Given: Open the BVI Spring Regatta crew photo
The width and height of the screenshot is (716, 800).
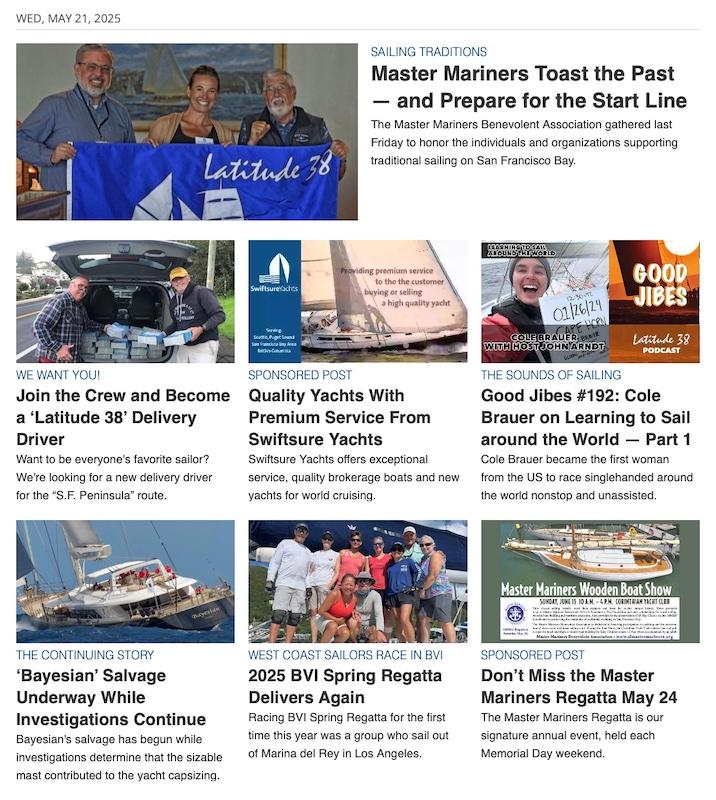Looking at the screenshot, I should [x=357, y=581].
